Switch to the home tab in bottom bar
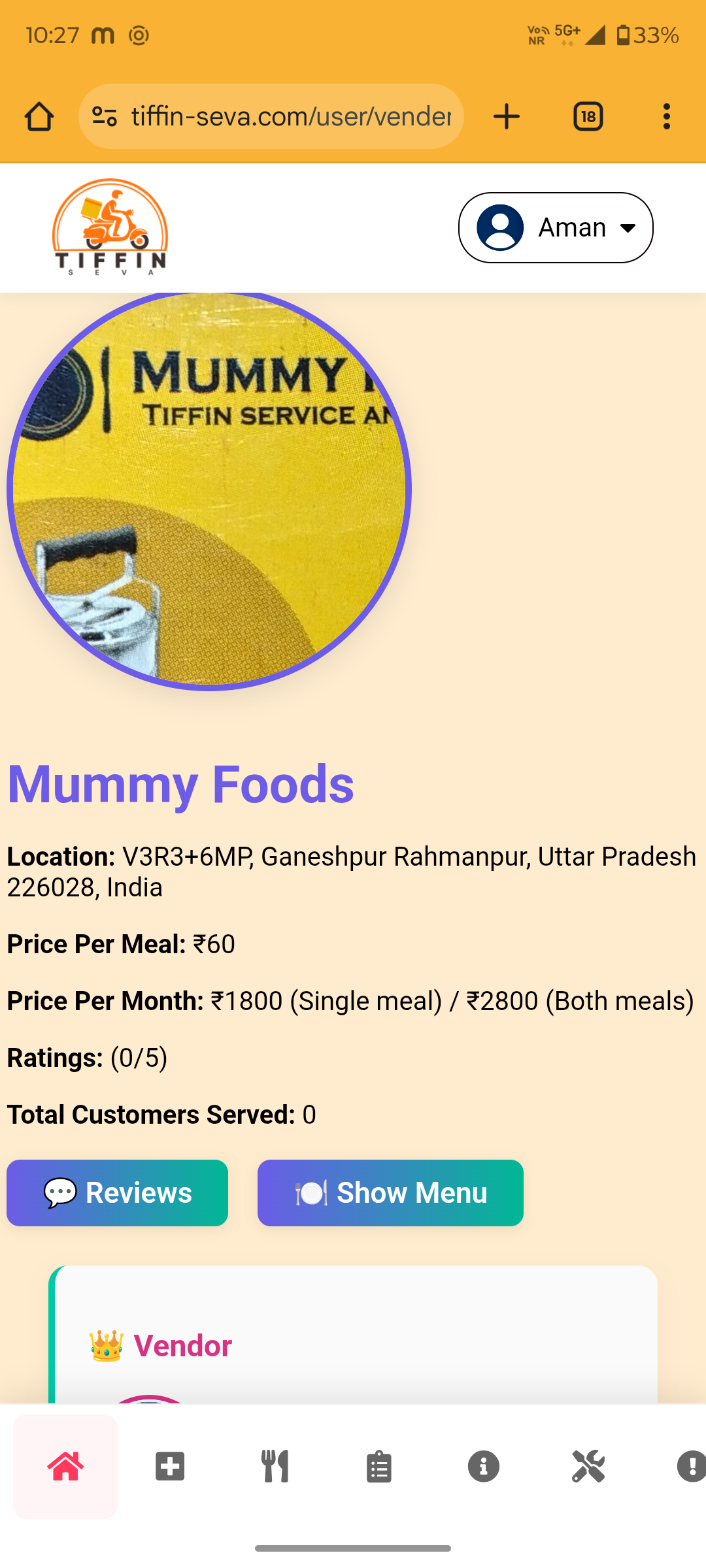706x1568 pixels. pyautogui.click(x=65, y=1467)
